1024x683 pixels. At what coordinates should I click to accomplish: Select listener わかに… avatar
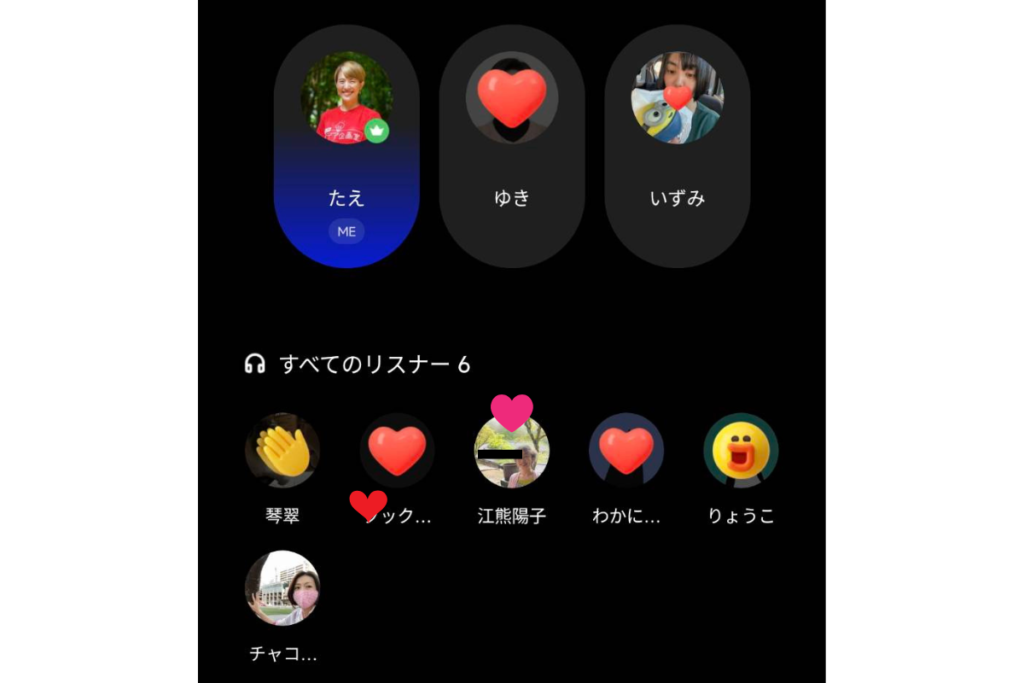[626, 451]
